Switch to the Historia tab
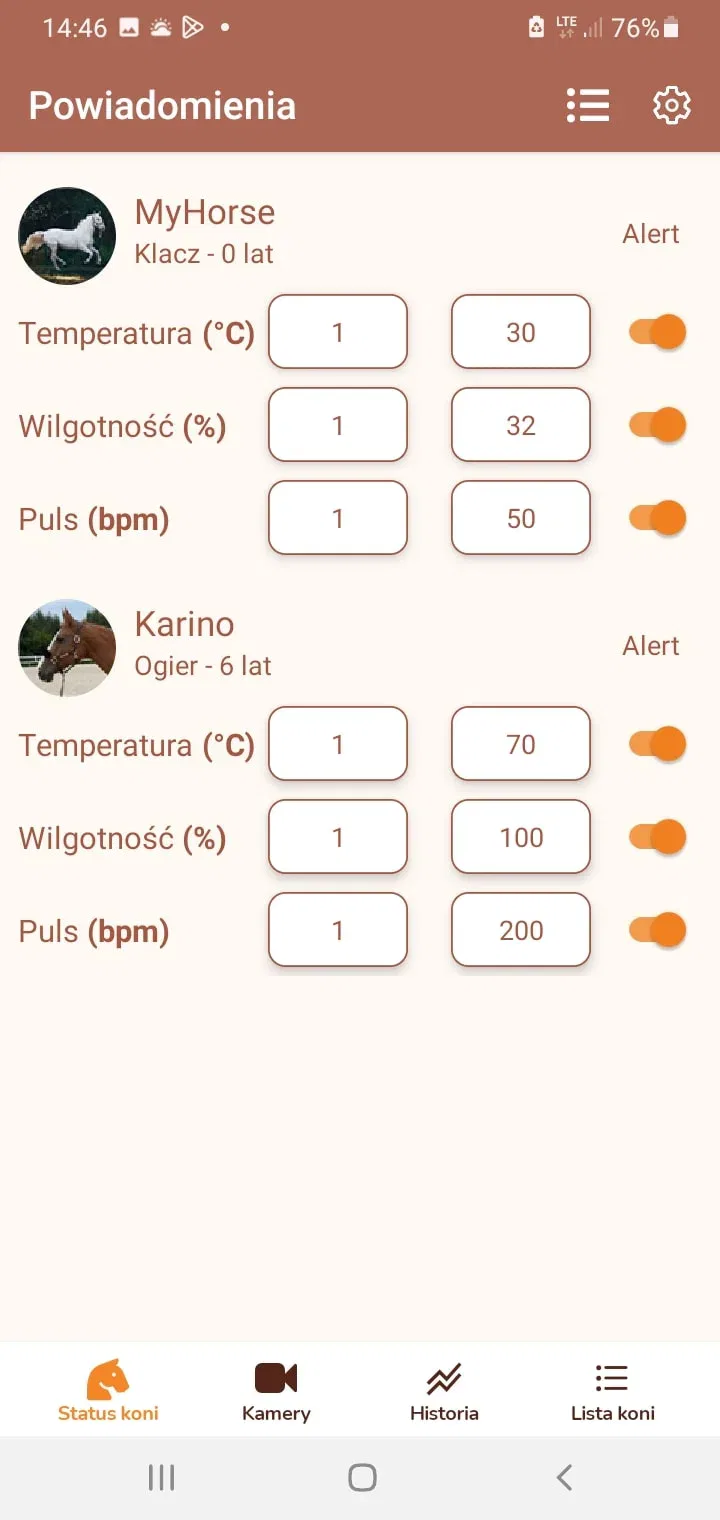This screenshot has height=1520, width=720. click(x=444, y=1391)
